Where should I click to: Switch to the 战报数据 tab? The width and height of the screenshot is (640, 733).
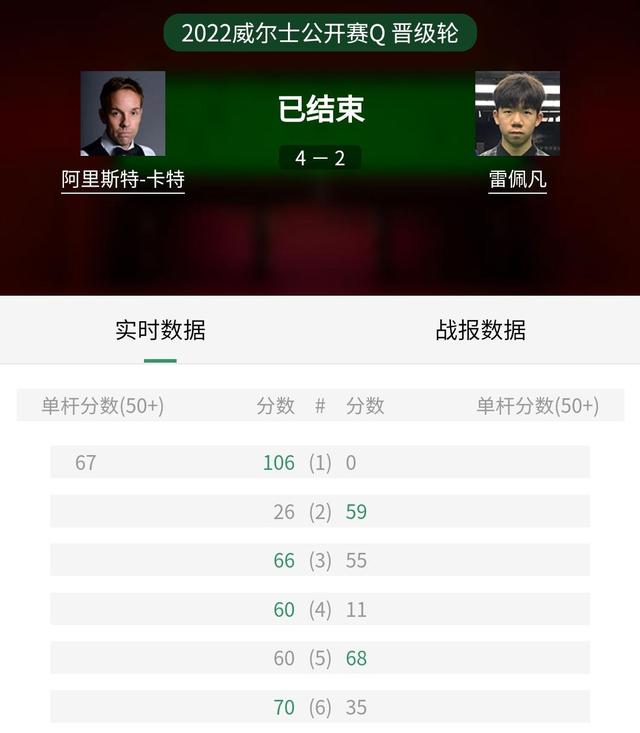click(x=480, y=331)
